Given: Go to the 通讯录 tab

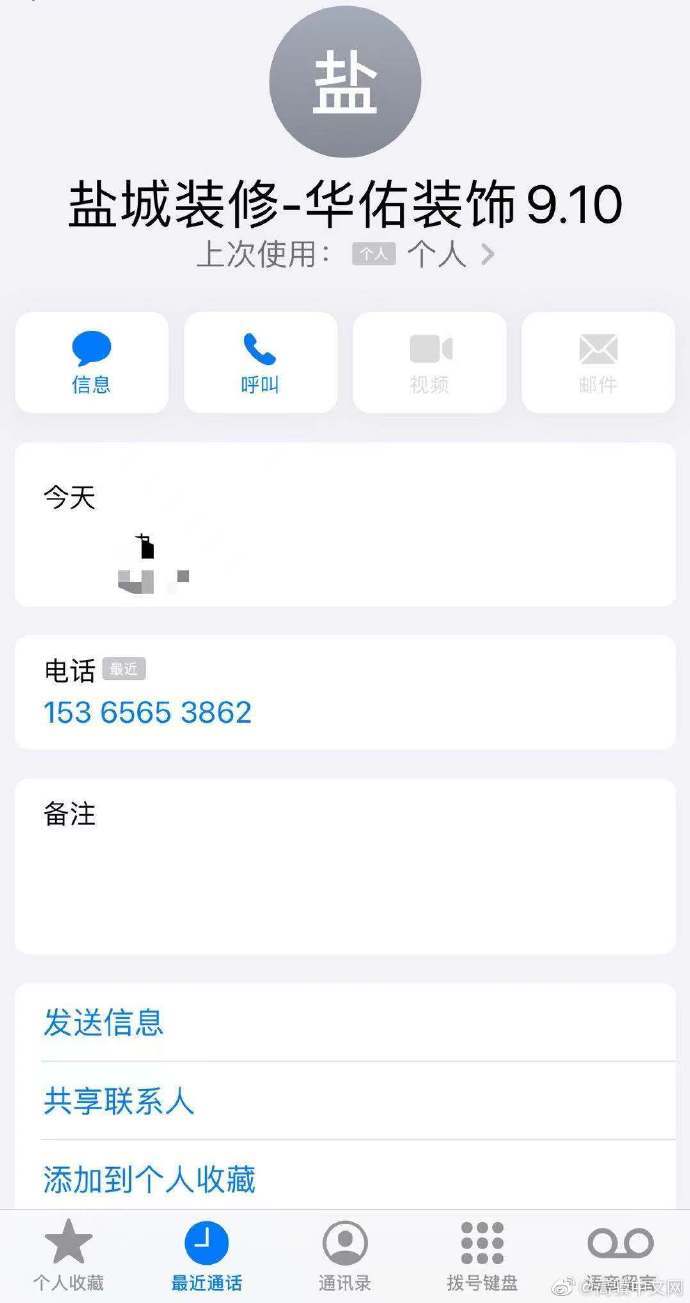Looking at the screenshot, I should [345, 1256].
